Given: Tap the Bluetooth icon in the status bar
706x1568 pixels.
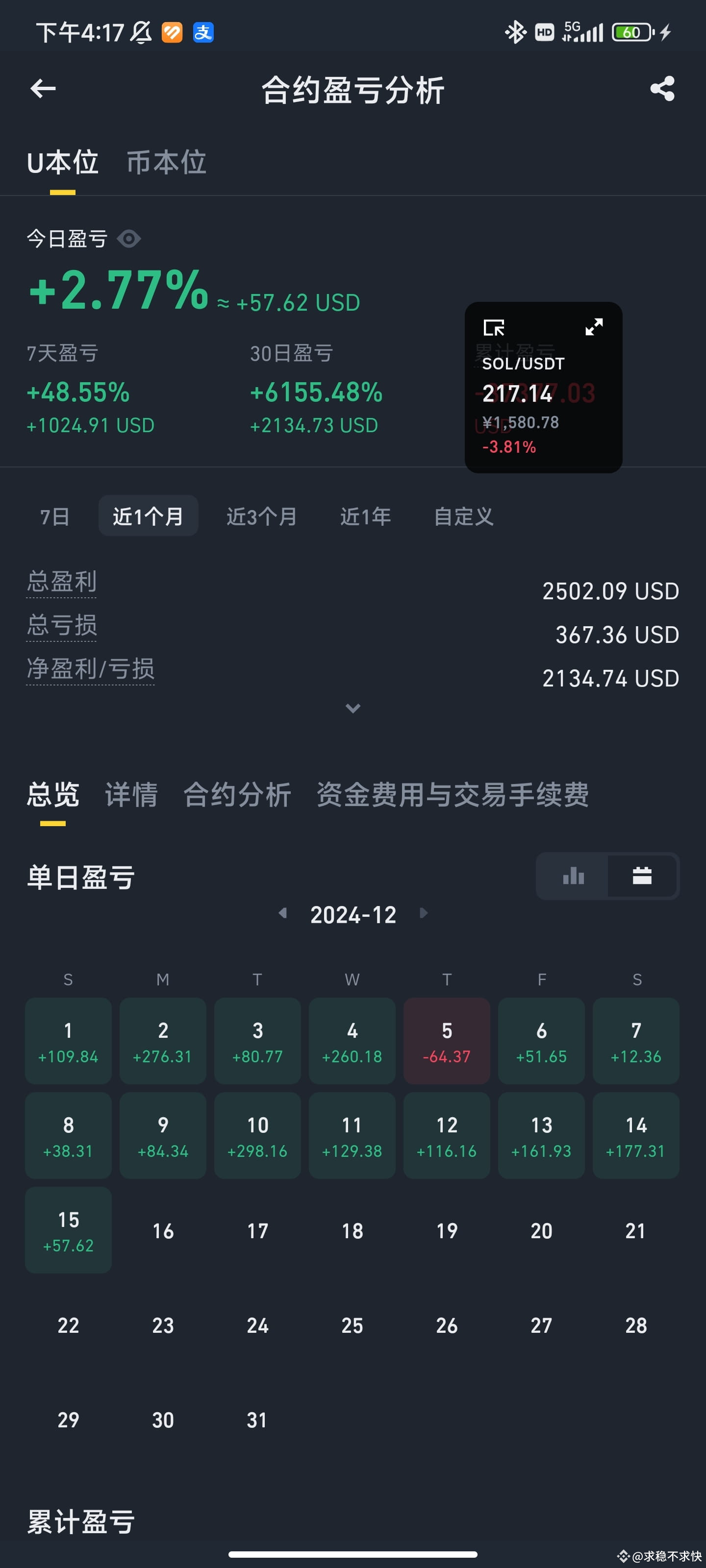Looking at the screenshot, I should tap(515, 32).
